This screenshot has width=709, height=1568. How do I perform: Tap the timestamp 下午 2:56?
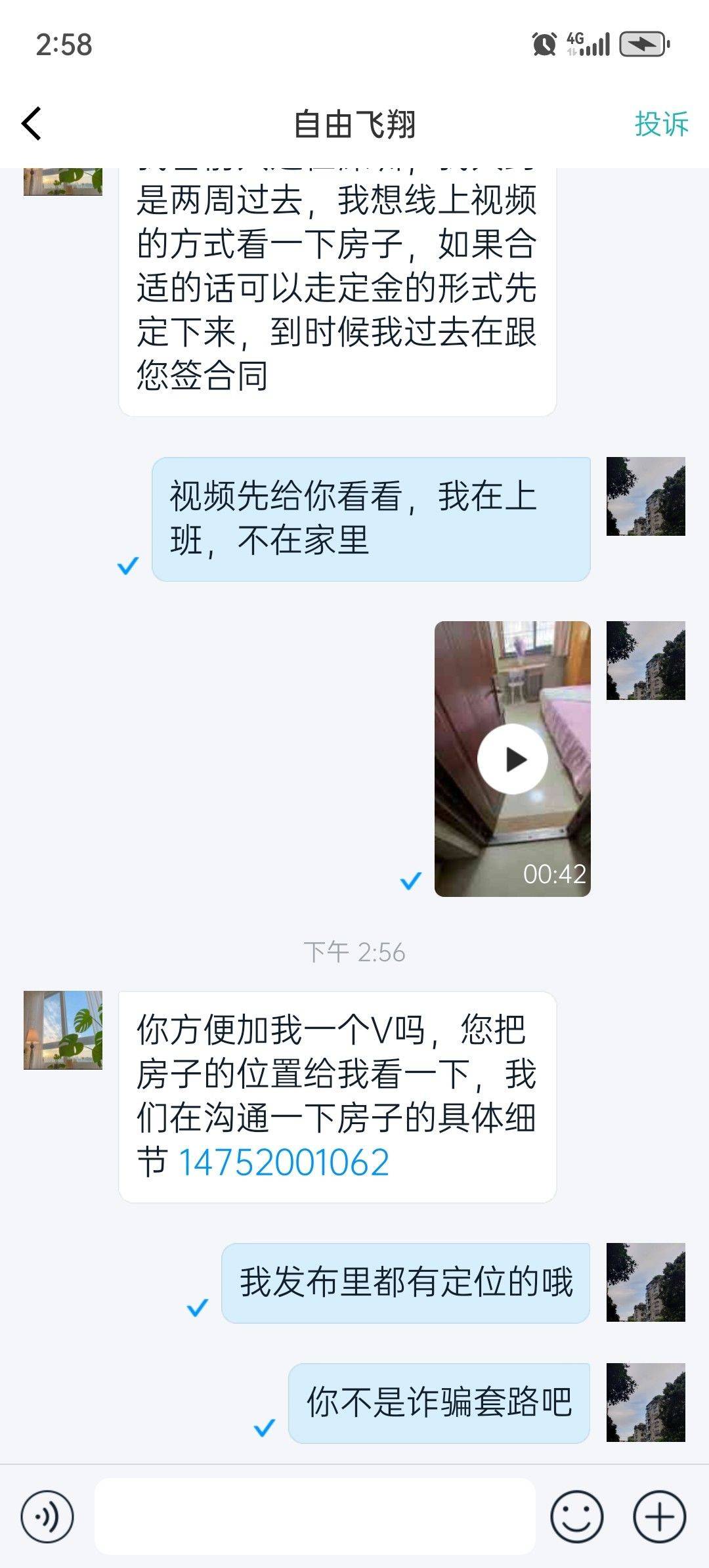coord(354,949)
